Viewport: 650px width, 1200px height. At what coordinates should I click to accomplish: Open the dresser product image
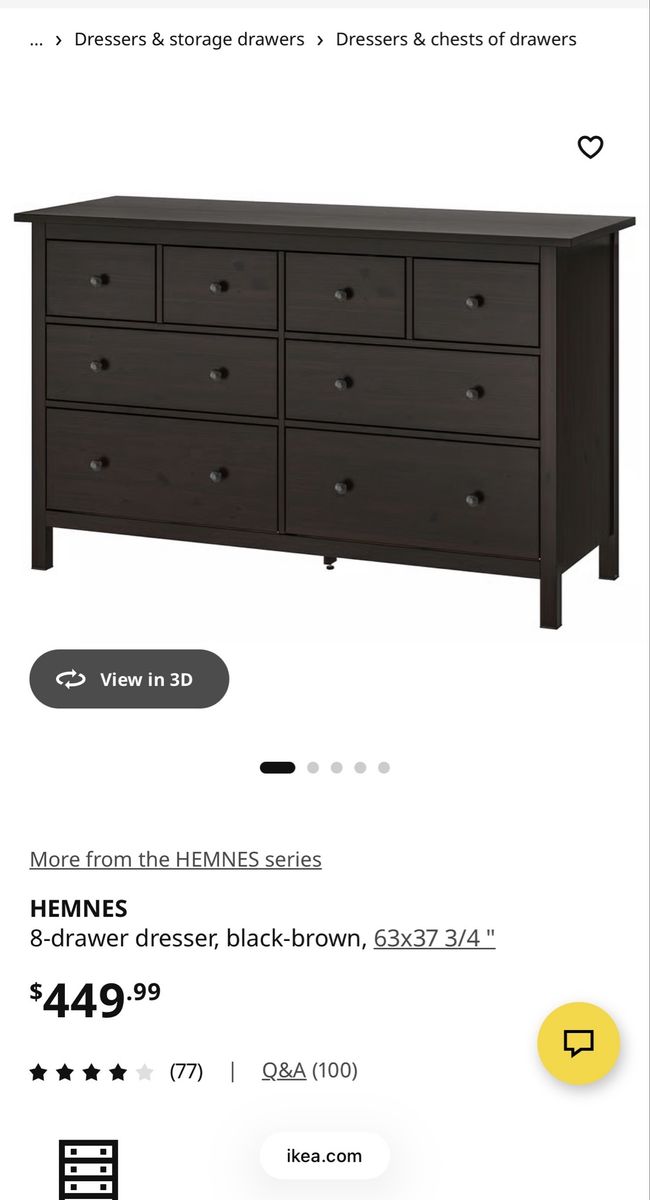coord(325,410)
